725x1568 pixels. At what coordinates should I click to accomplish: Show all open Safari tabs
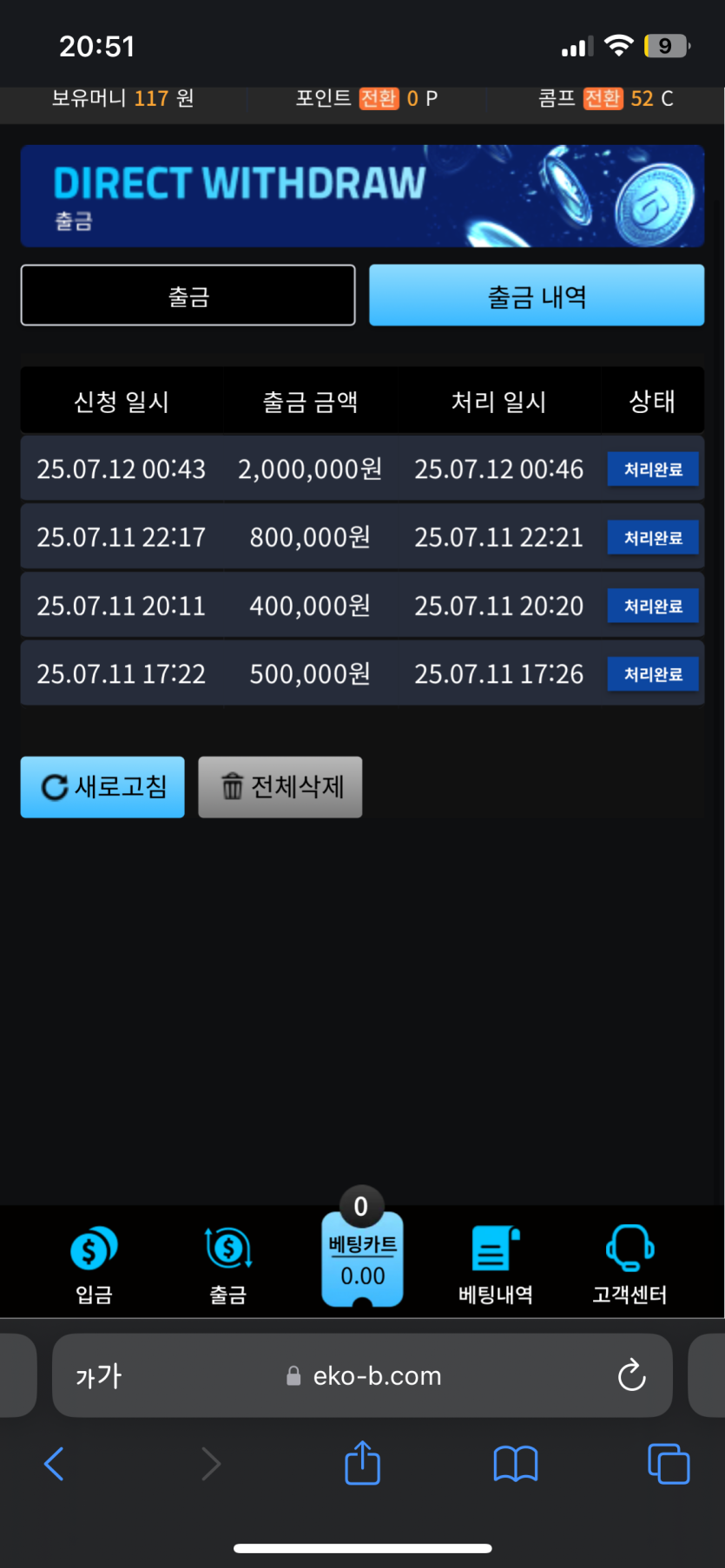tap(669, 1464)
